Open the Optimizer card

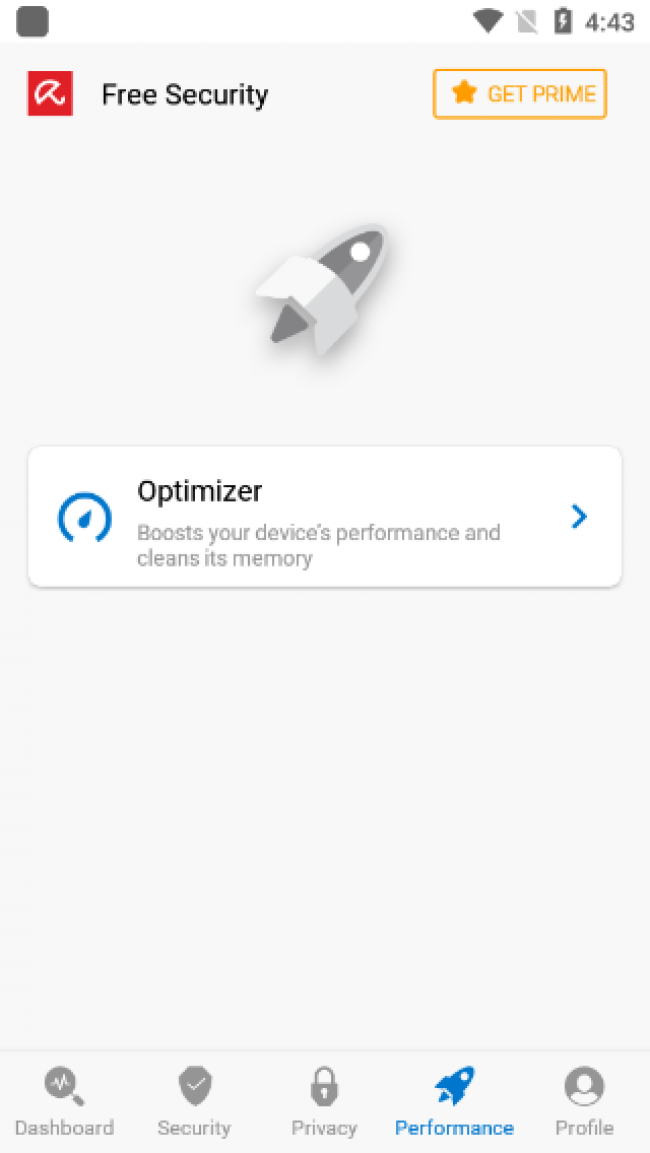coord(325,516)
